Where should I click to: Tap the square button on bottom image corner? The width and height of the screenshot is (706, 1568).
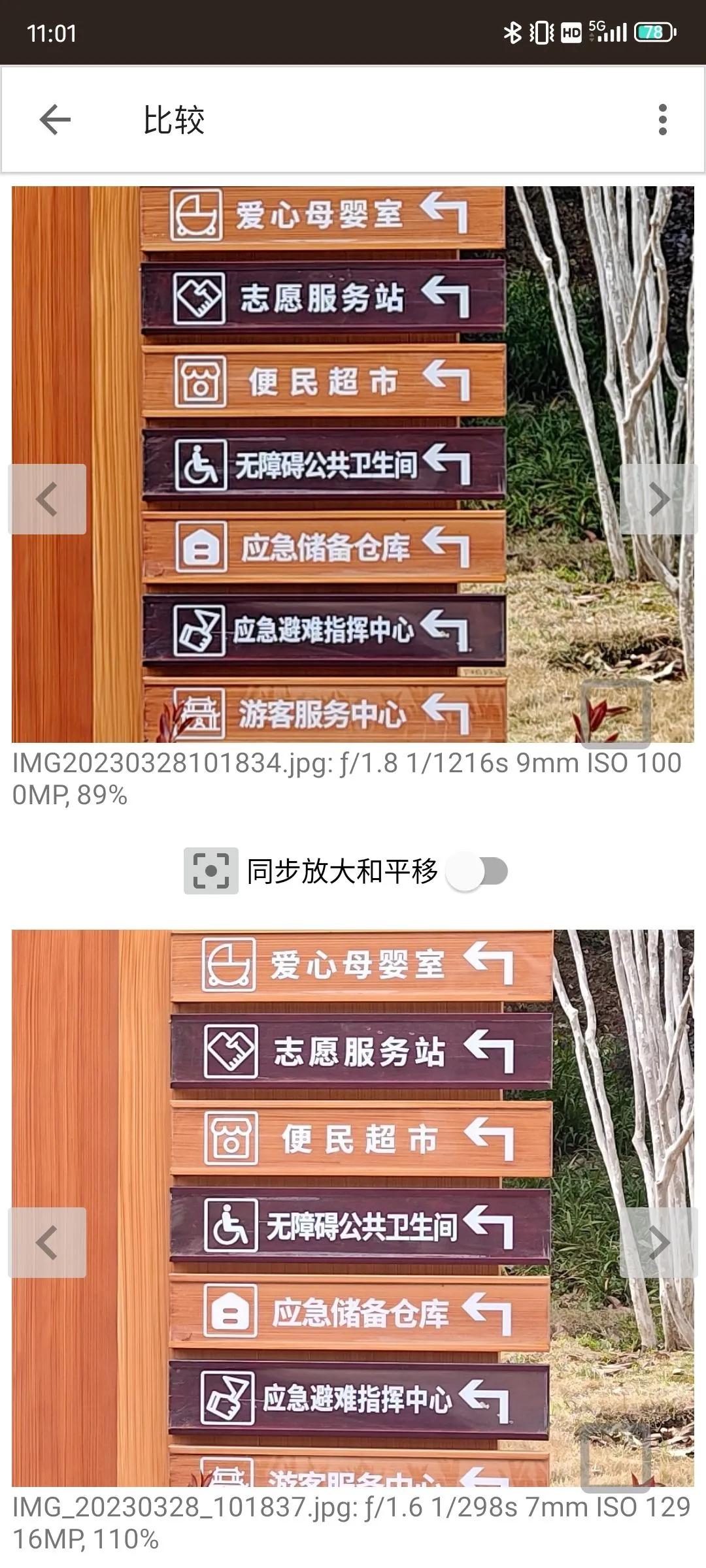pyautogui.click(x=615, y=1457)
